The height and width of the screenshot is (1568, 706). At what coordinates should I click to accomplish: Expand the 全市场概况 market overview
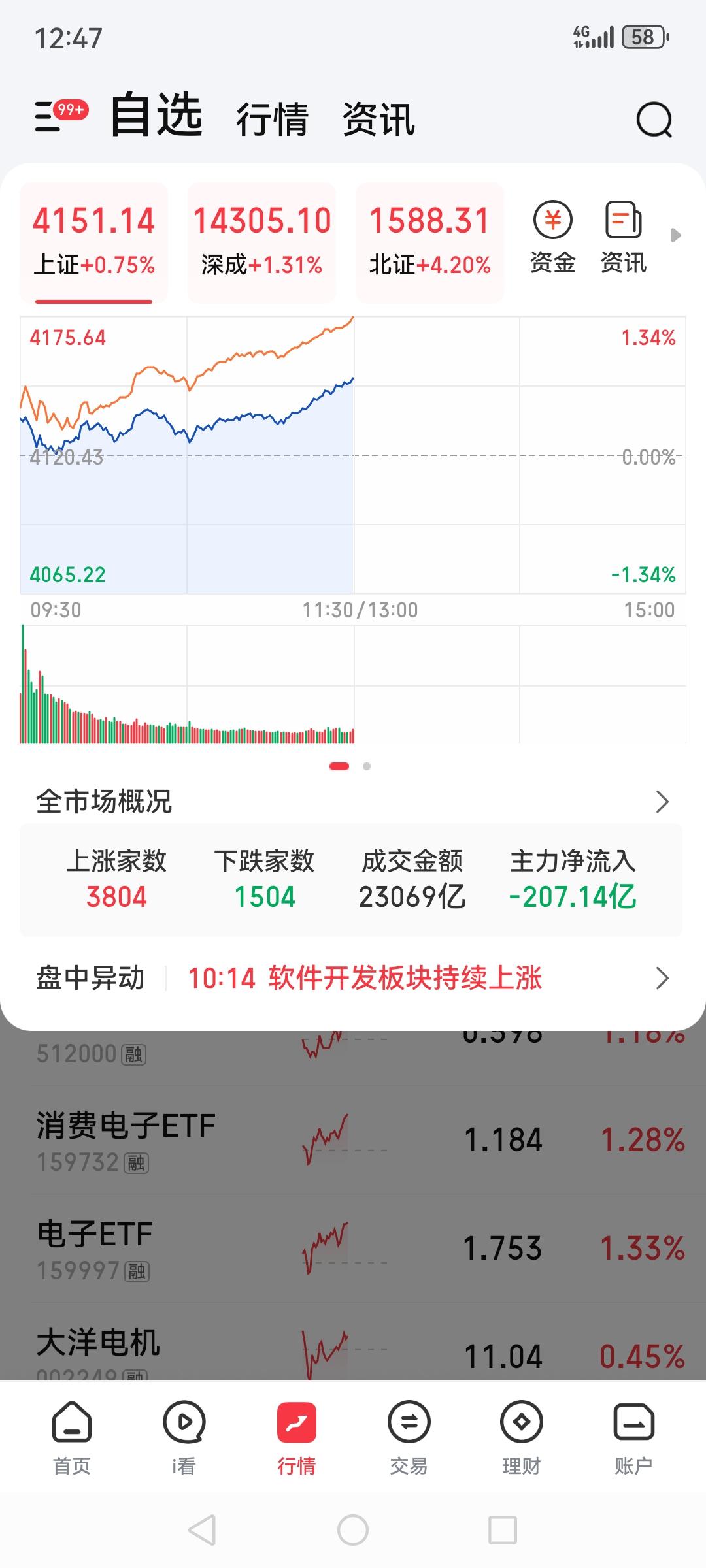[662, 800]
